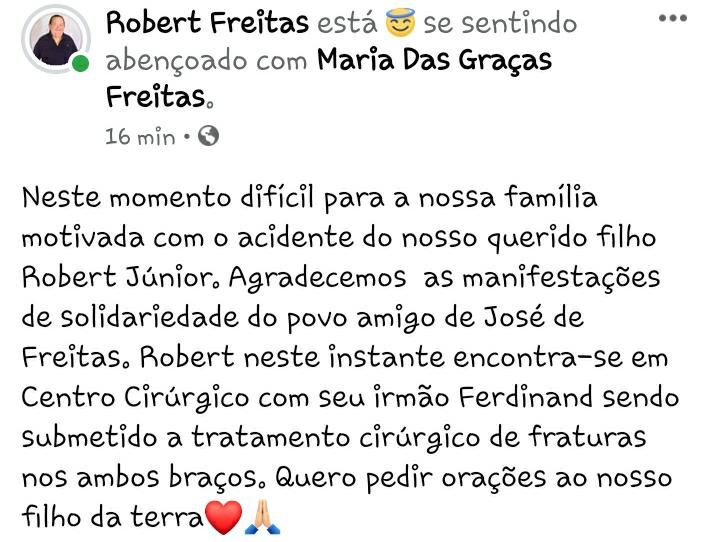
Task: Open Robert Freitas profile name link
Action: (x=207, y=22)
